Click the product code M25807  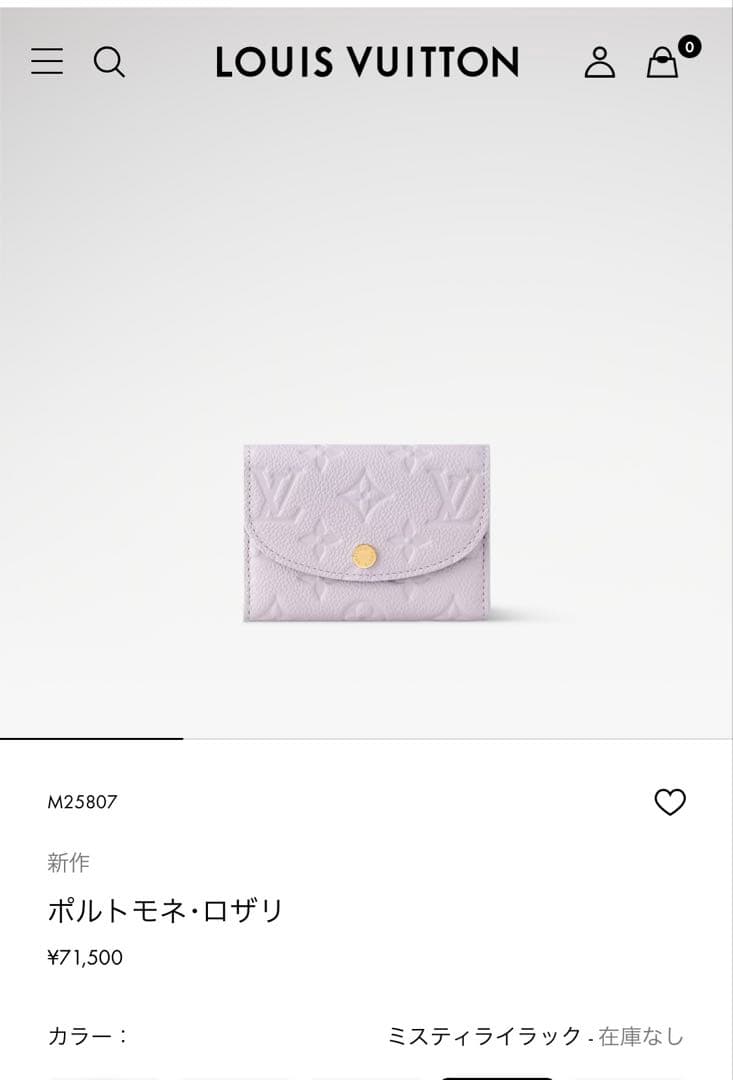[84, 799]
